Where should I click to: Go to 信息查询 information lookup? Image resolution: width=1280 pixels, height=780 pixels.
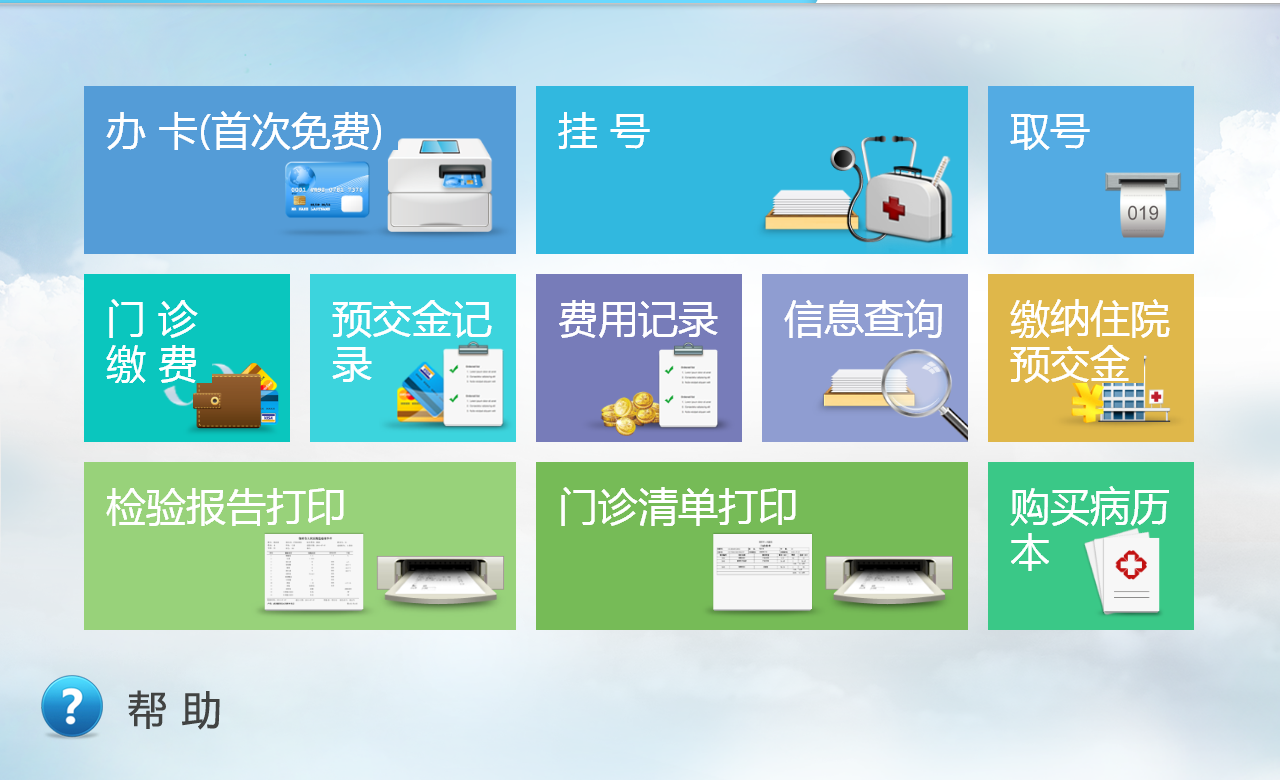(x=864, y=358)
